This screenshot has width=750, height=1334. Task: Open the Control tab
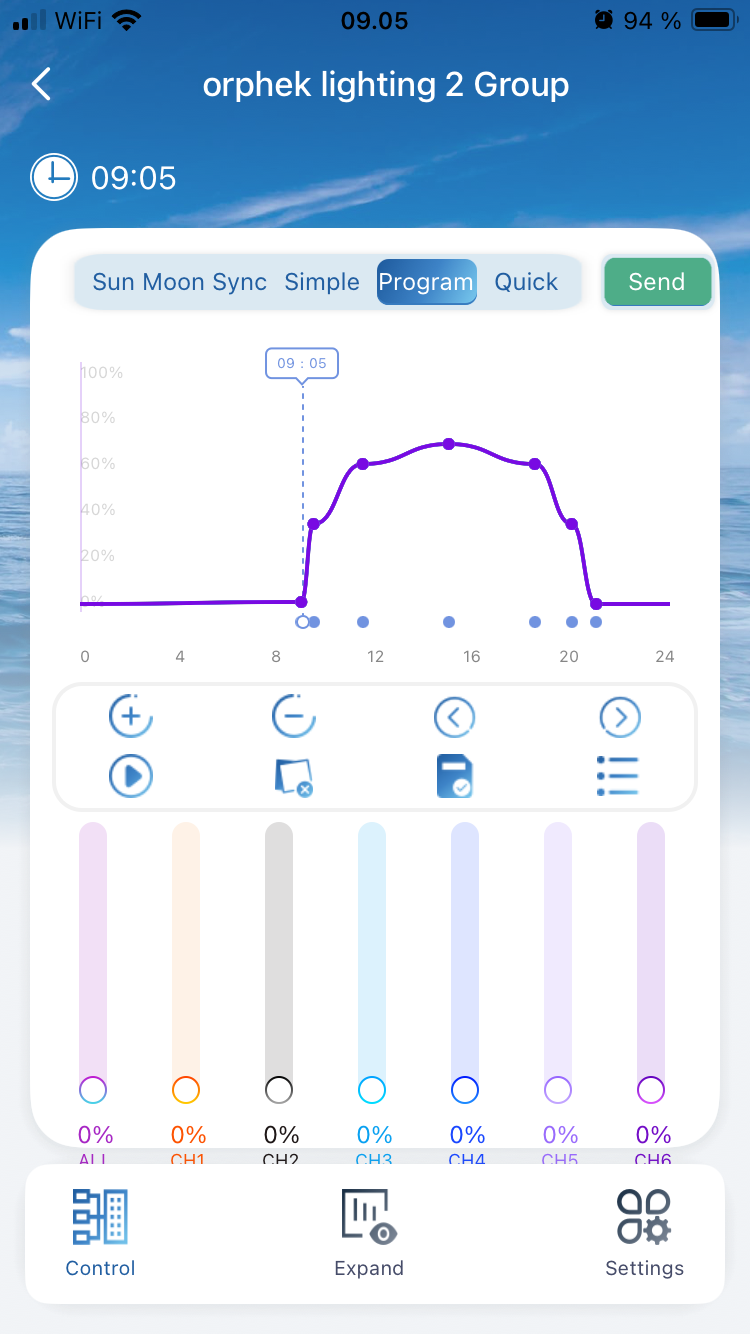click(100, 1233)
